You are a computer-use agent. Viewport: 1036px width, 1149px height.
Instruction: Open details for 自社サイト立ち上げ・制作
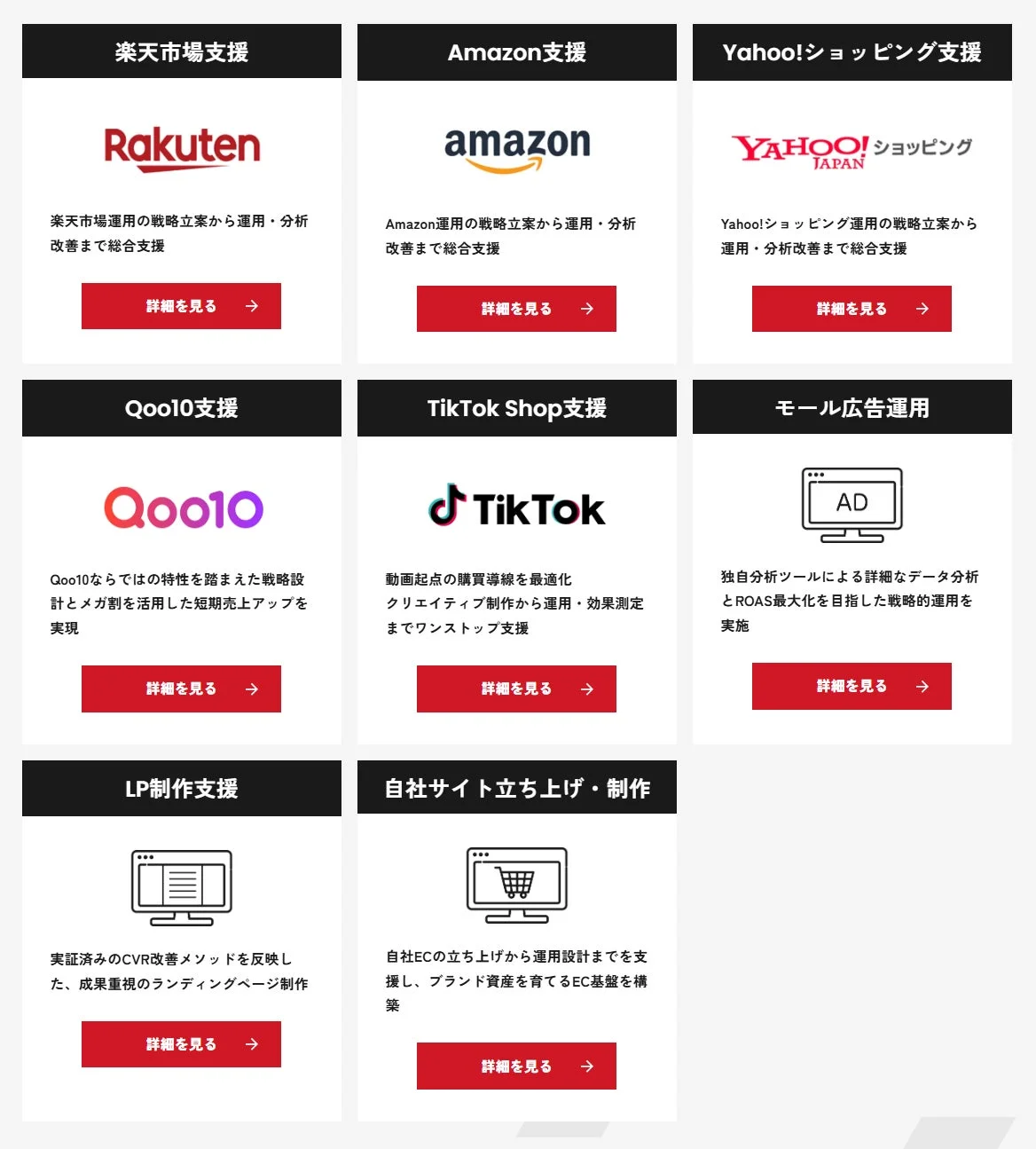(516, 1066)
